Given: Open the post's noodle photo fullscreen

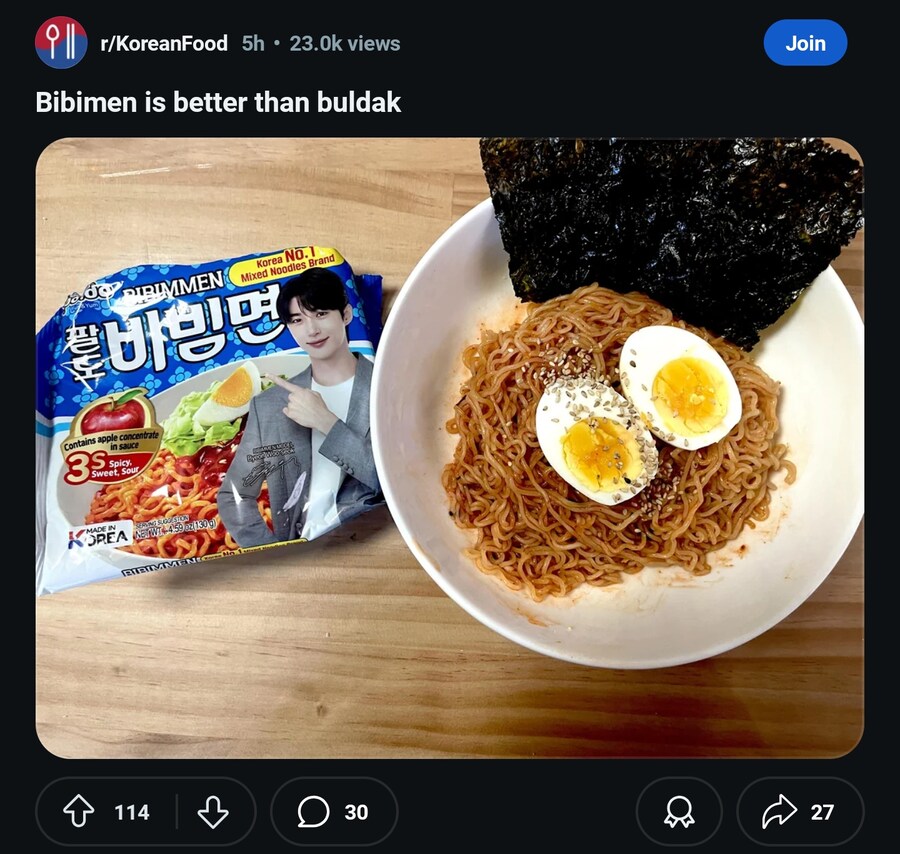Looking at the screenshot, I should tap(449, 447).
